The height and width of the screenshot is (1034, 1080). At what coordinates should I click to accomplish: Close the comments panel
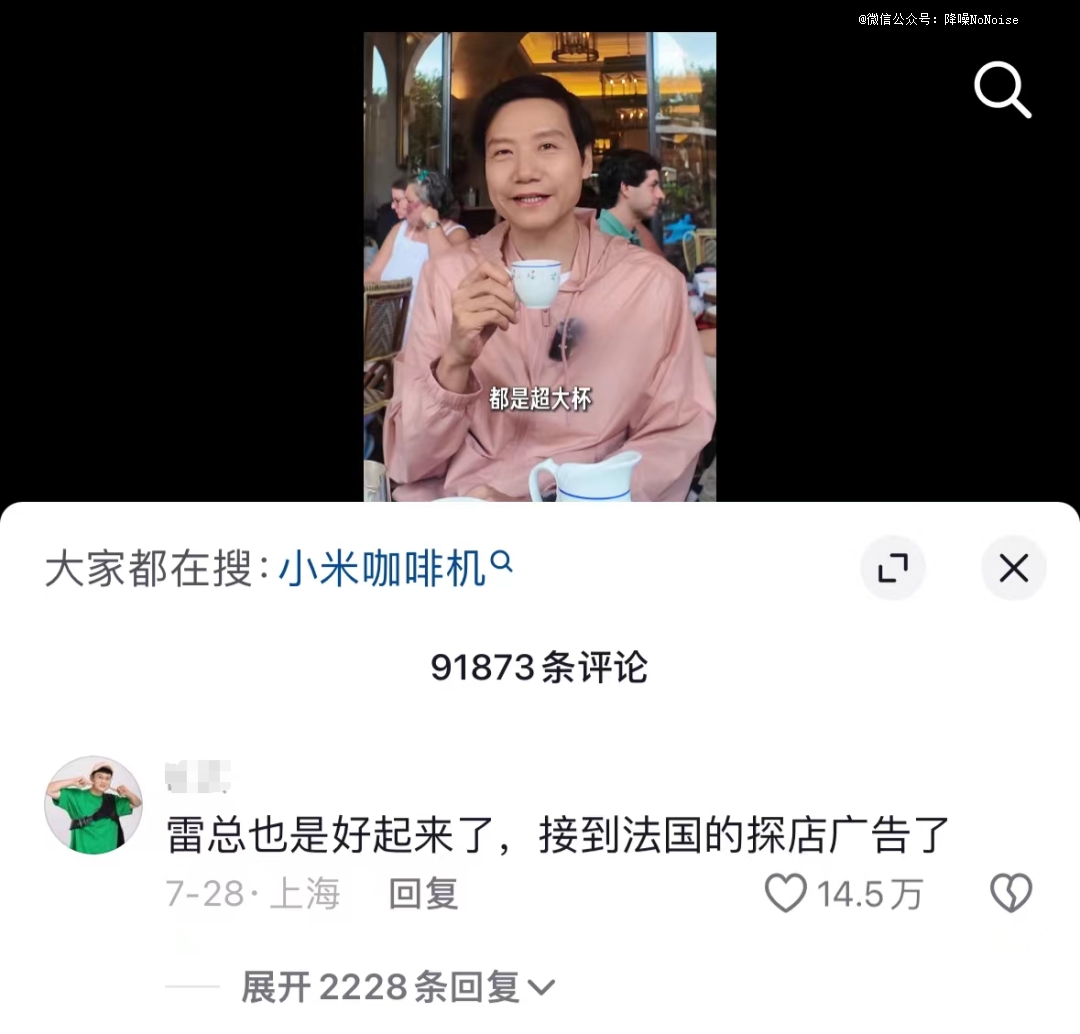tap(1013, 568)
